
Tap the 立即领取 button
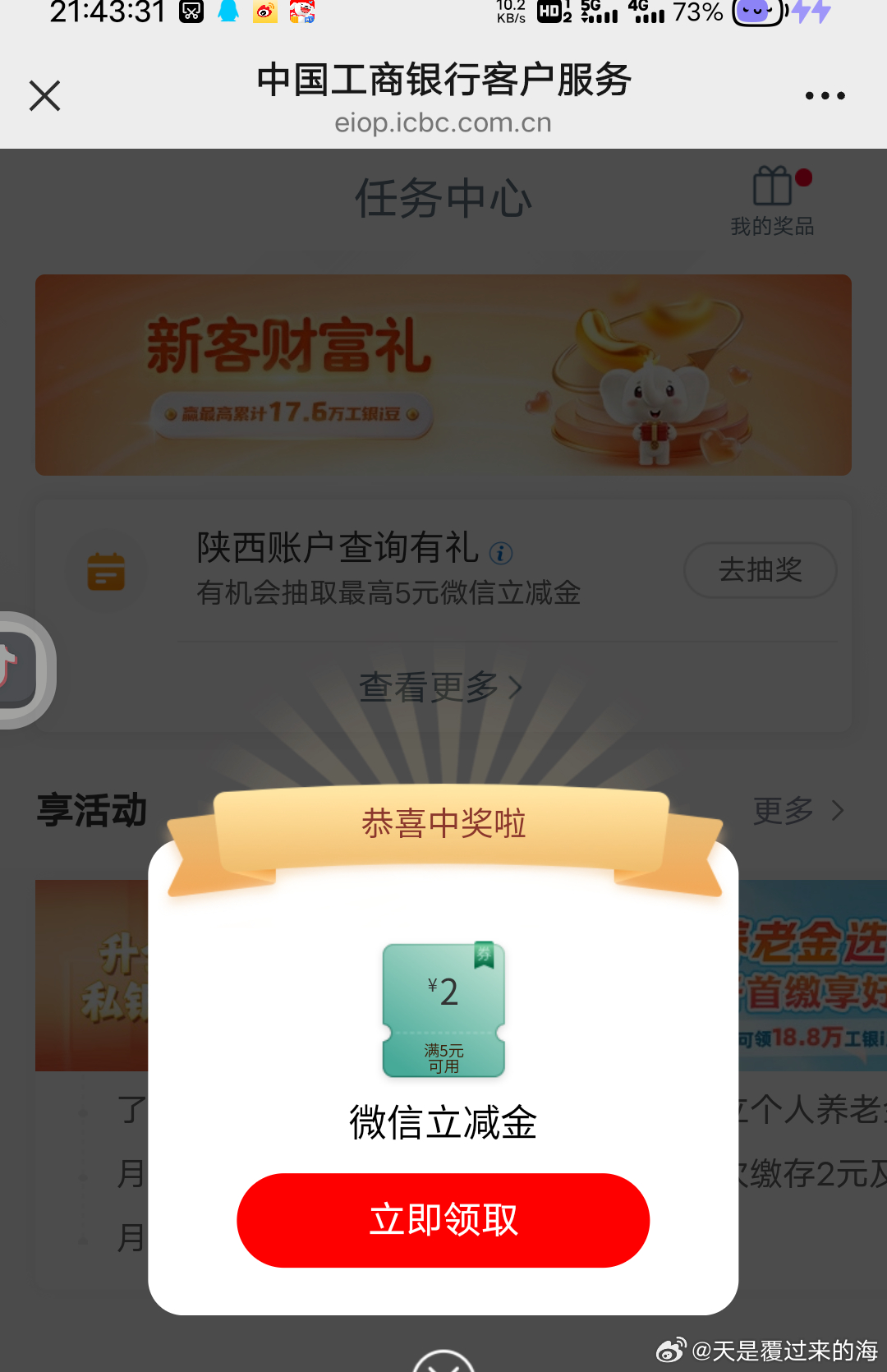coord(443,1220)
